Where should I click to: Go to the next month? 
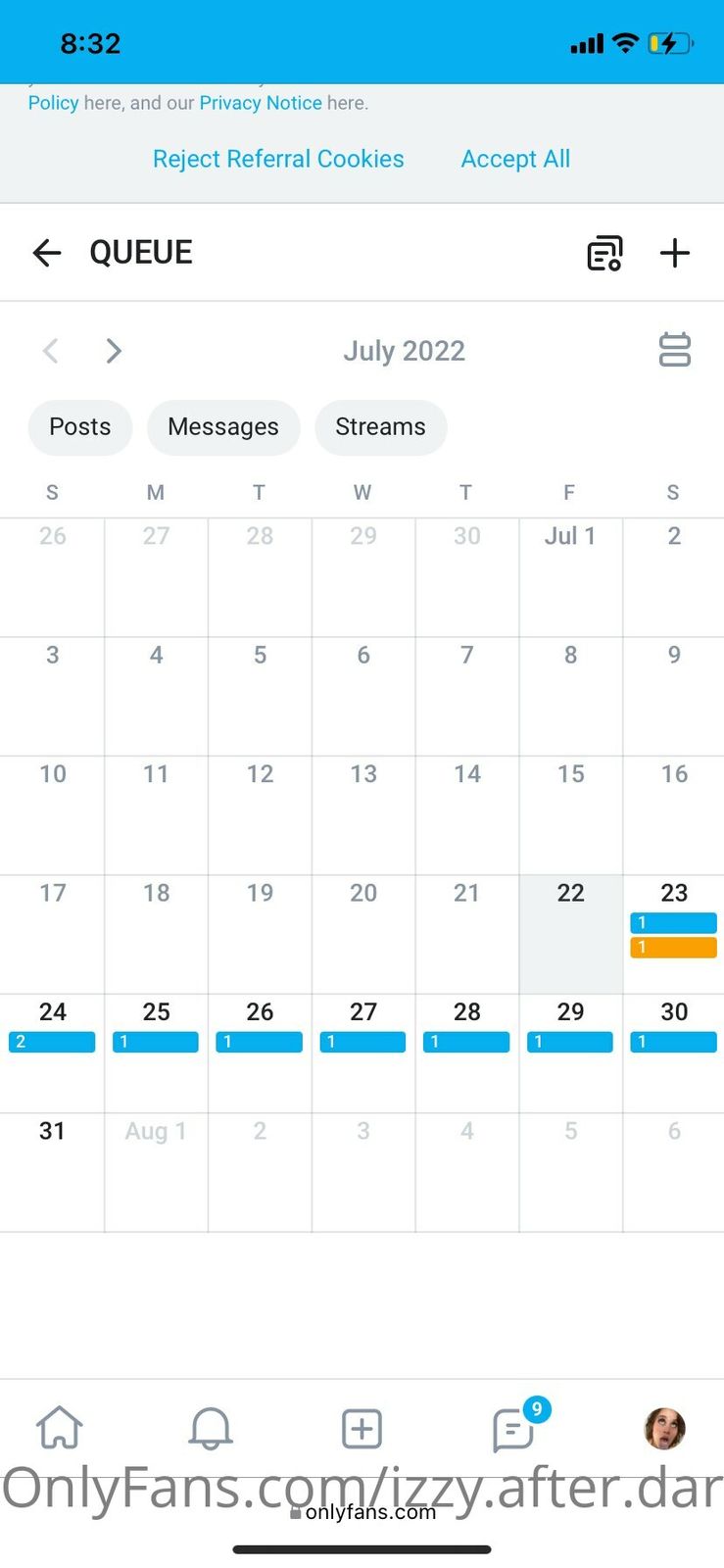(x=114, y=351)
